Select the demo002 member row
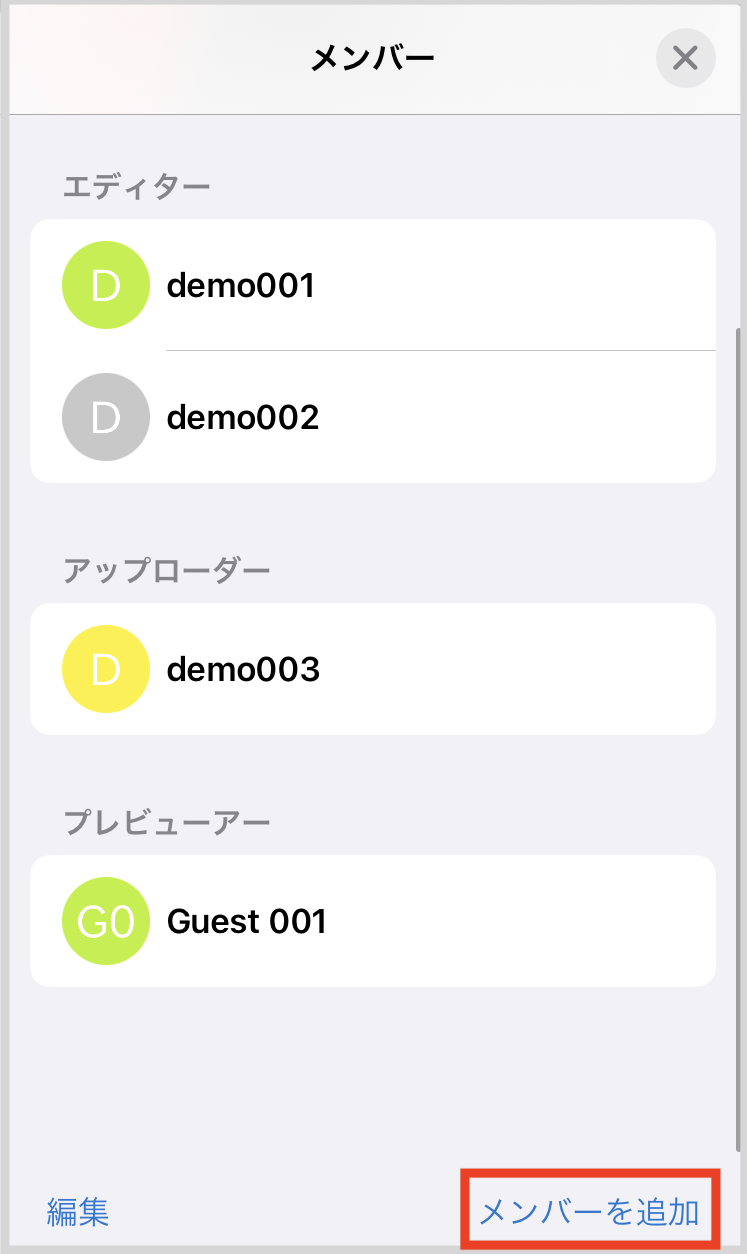Image resolution: width=747 pixels, height=1254 pixels. tap(400, 417)
